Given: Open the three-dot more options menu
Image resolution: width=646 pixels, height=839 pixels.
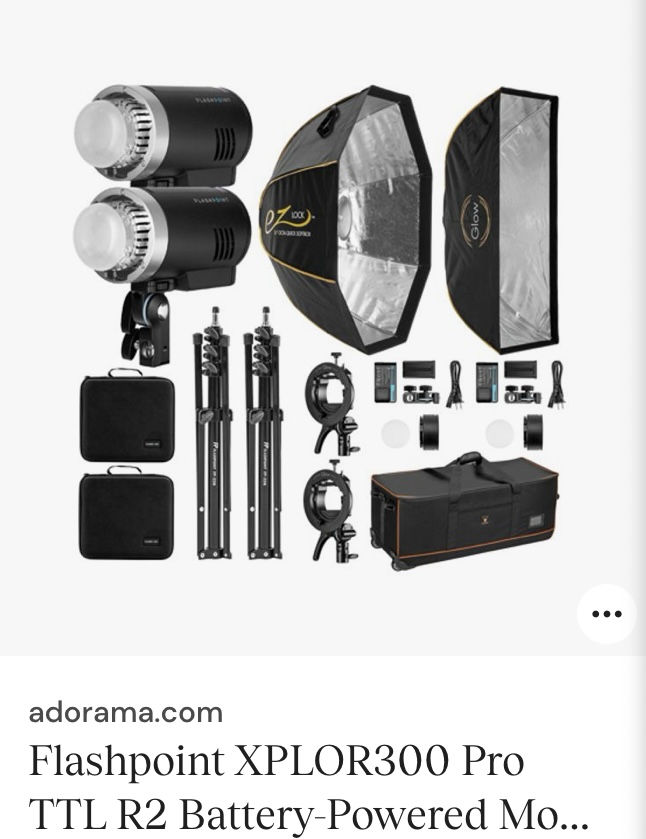Looking at the screenshot, I should pyautogui.click(x=606, y=614).
